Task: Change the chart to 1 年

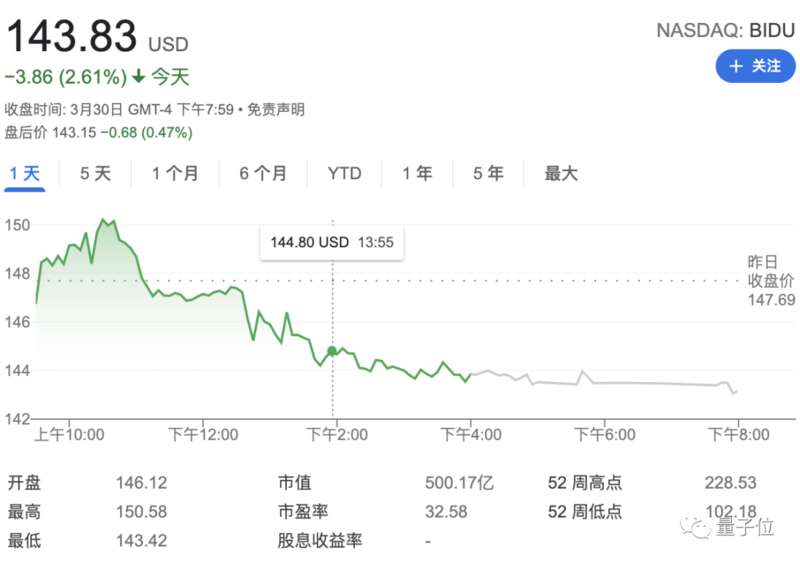Action: [x=417, y=174]
